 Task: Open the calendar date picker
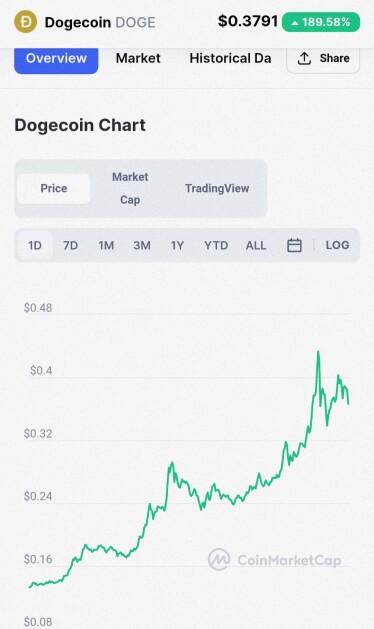[294, 245]
